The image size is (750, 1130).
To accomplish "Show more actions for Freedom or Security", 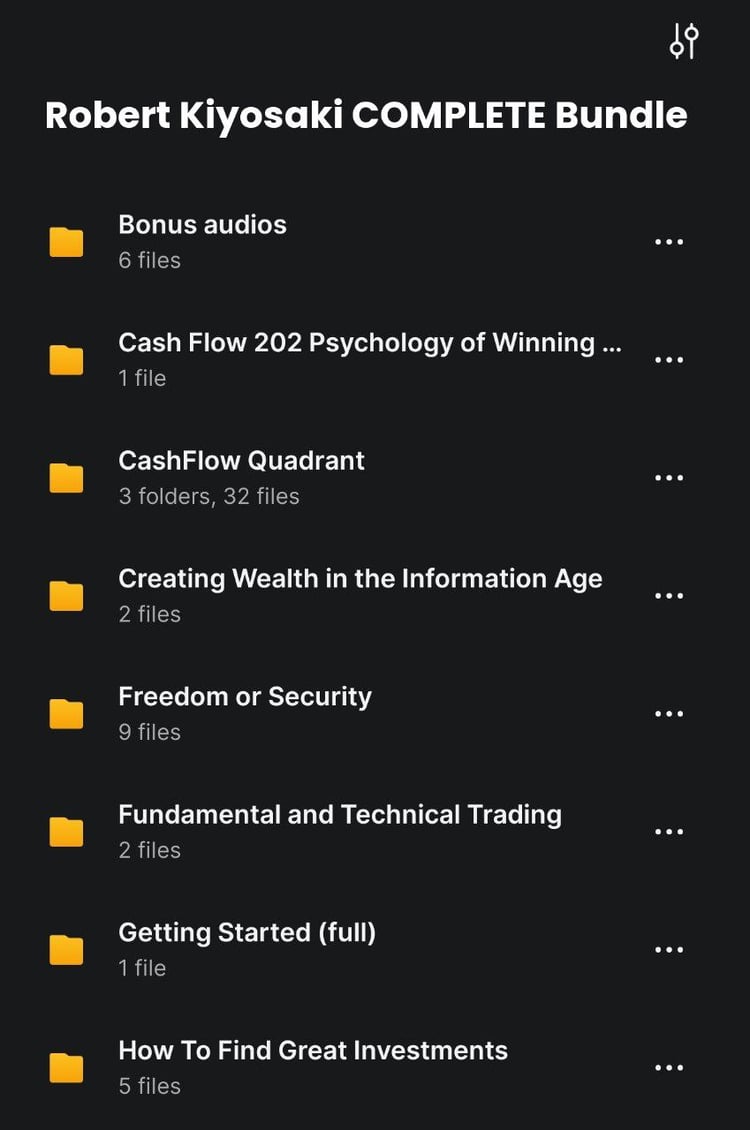I will (669, 714).
